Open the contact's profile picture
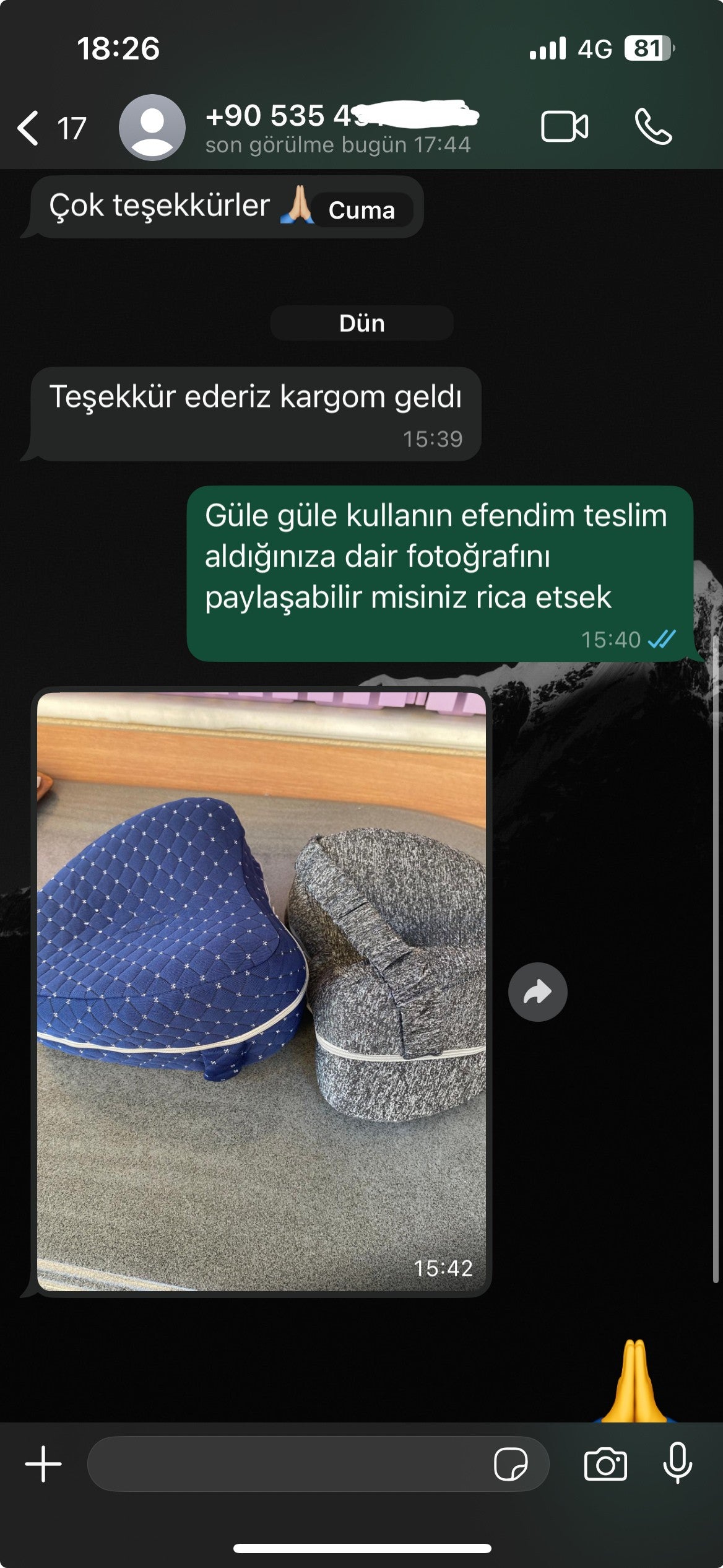The height and width of the screenshot is (1568, 723). [152, 128]
